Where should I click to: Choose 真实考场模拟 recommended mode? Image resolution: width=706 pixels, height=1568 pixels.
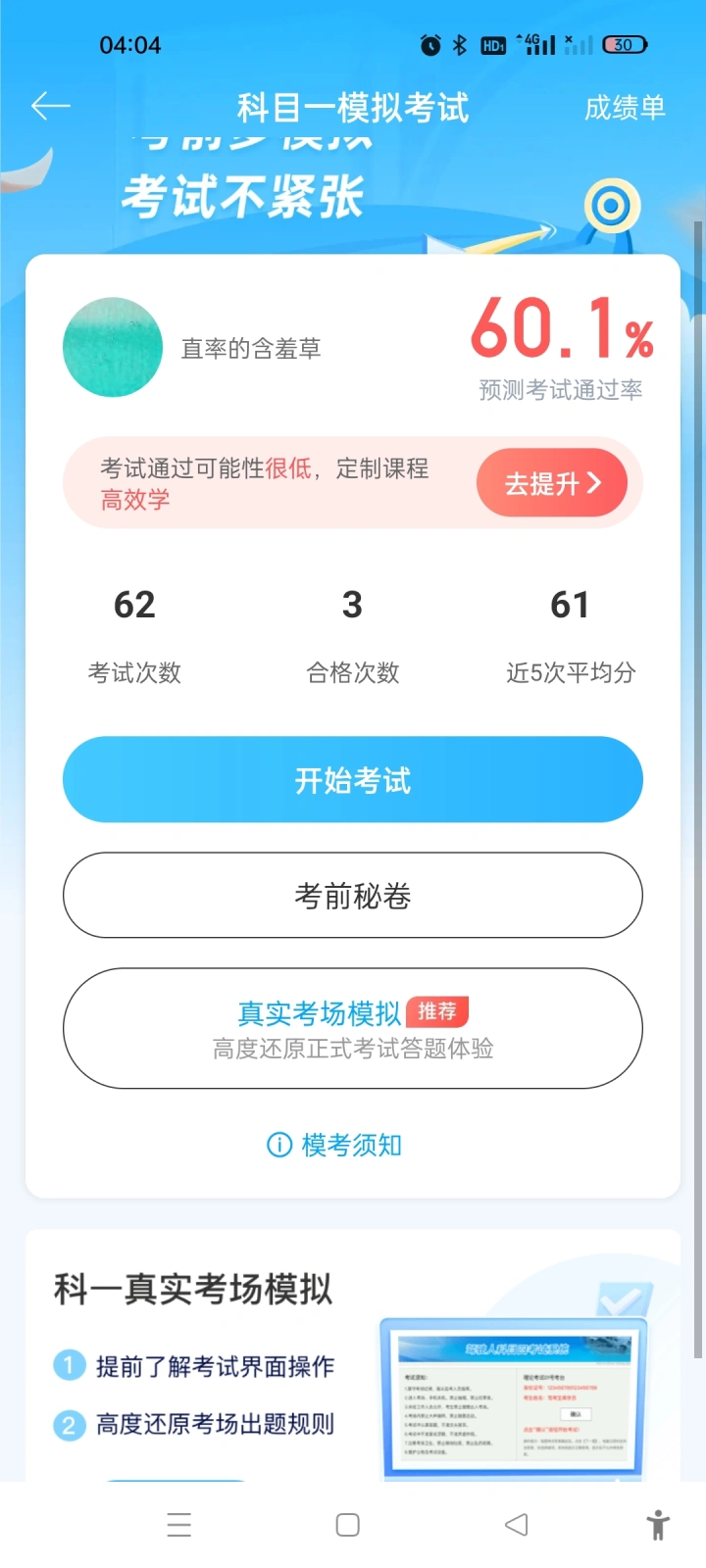coord(353,1028)
